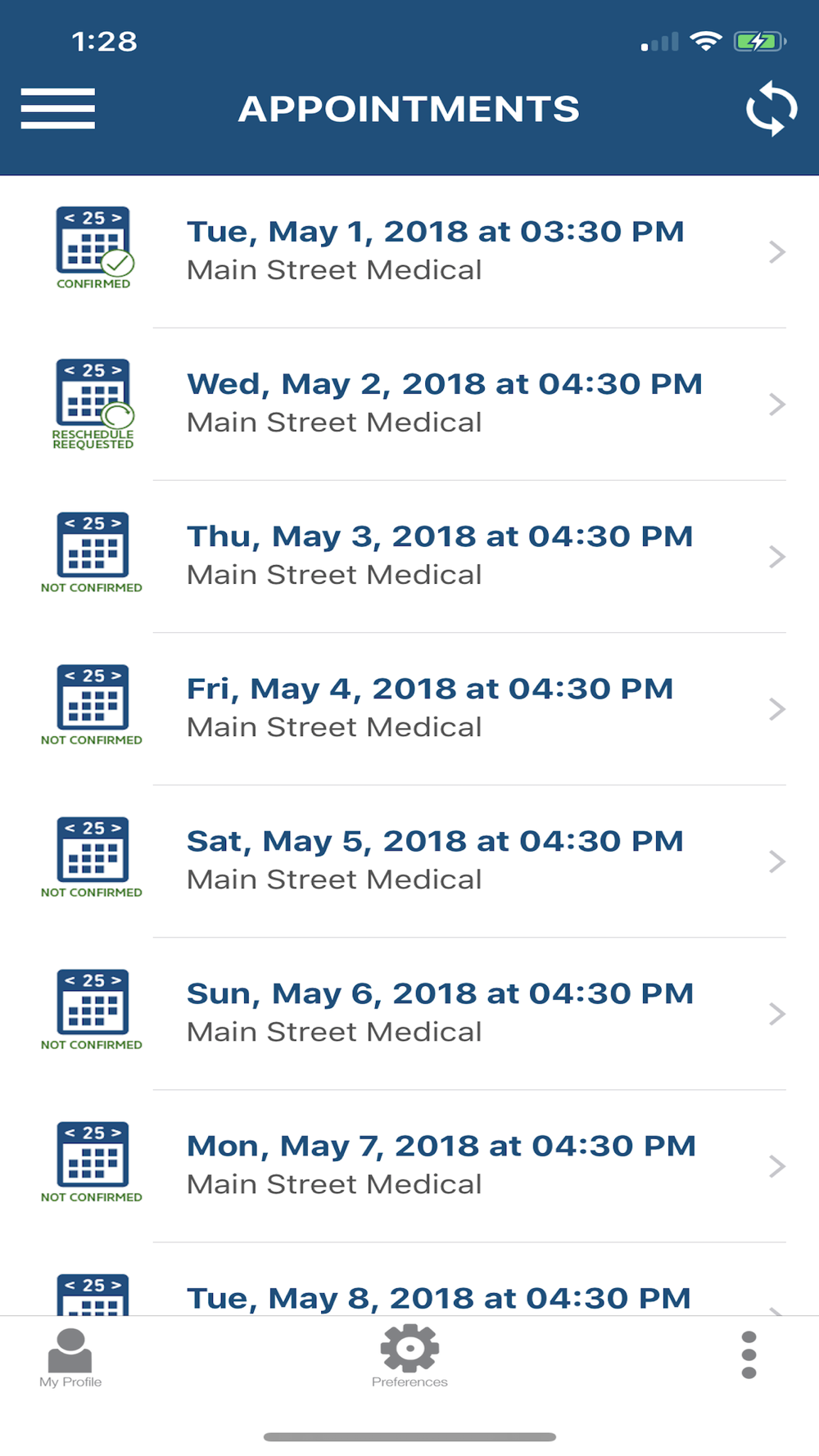Image resolution: width=819 pixels, height=1456 pixels.
Task: Open the Tue, May 1 confirmed appointment
Action: (x=409, y=252)
